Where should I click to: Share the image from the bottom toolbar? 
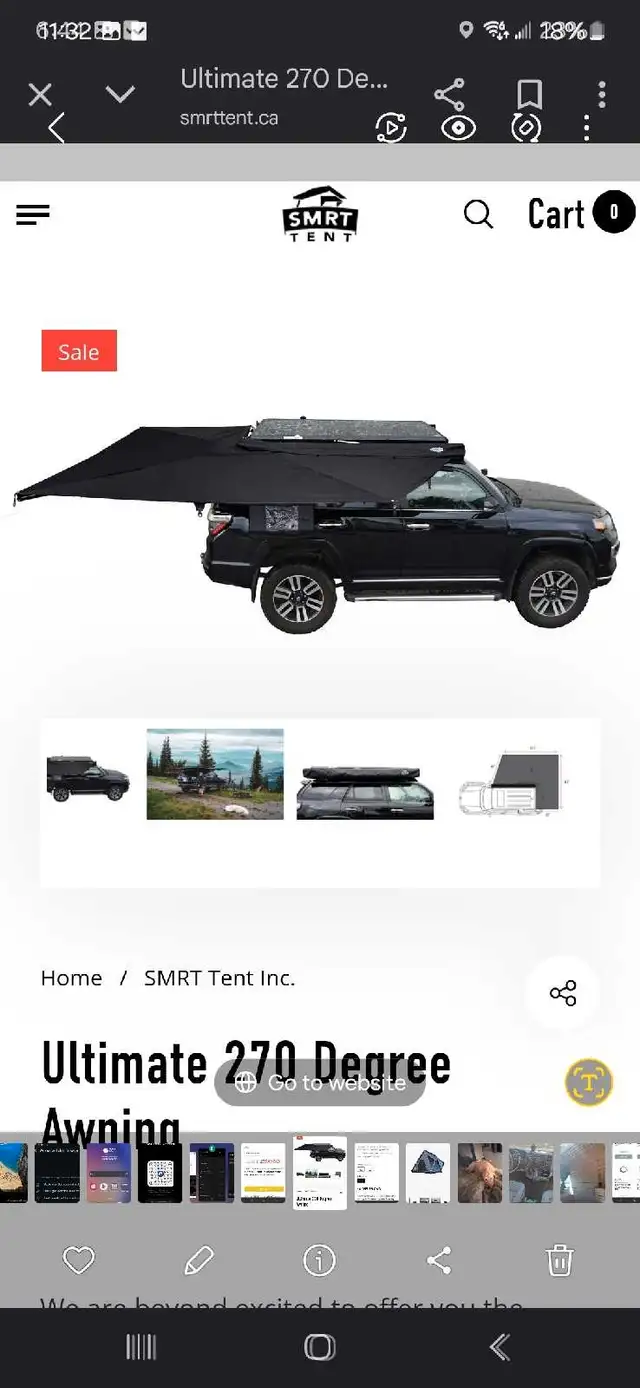point(439,1260)
